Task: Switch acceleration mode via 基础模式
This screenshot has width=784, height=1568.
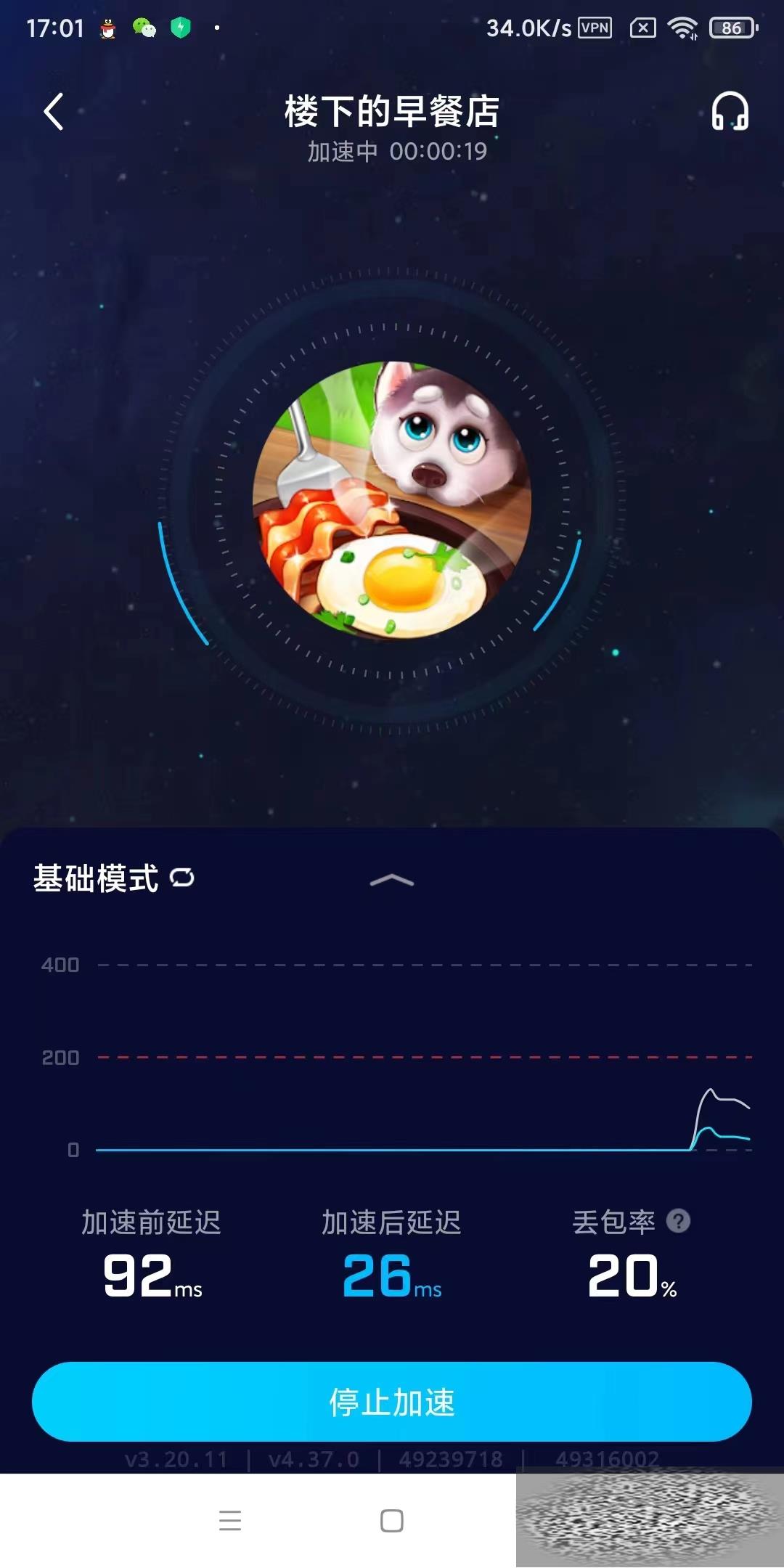Action: click(114, 878)
